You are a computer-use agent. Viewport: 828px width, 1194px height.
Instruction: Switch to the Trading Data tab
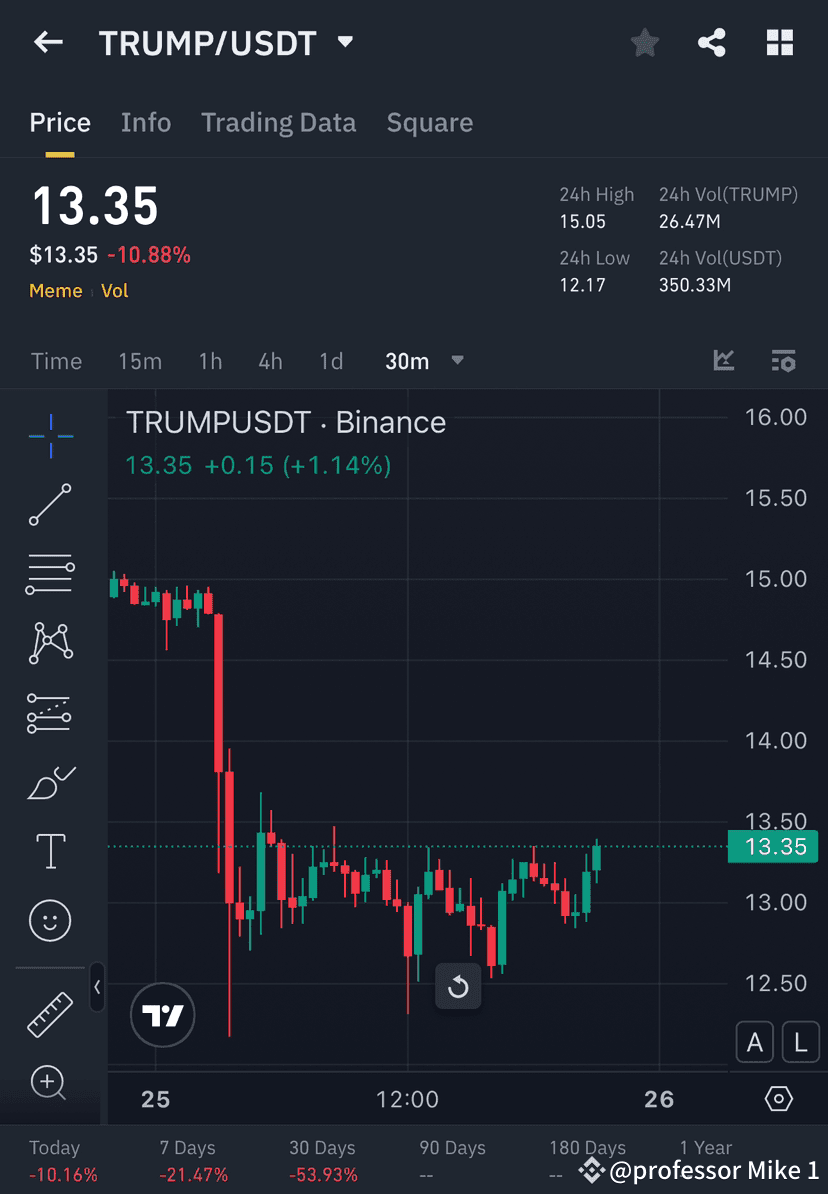(279, 122)
